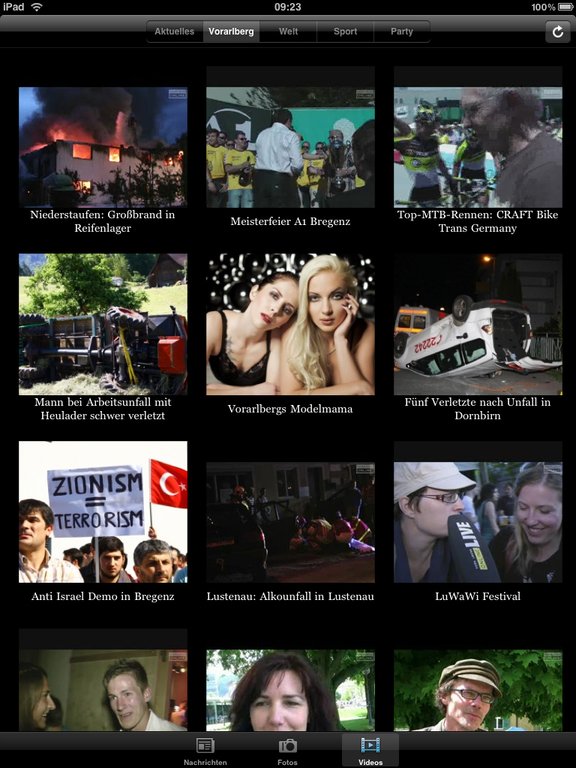Play the Vorarlbergs Modelmama video
The width and height of the screenshot is (576, 768).
click(x=290, y=324)
